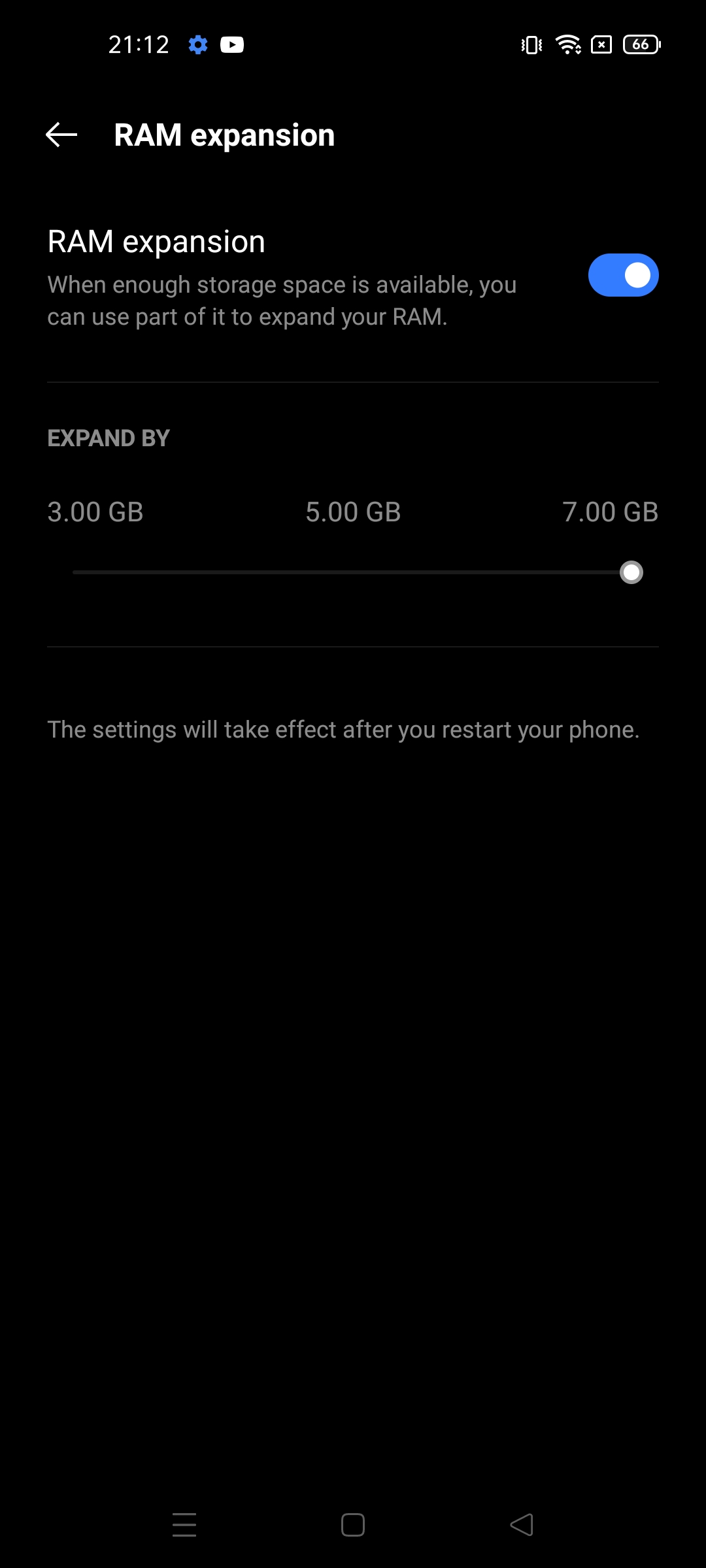Screen dimensions: 706x1568
Task: Turn off the RAM expansion switch
Action: point(623,275)
